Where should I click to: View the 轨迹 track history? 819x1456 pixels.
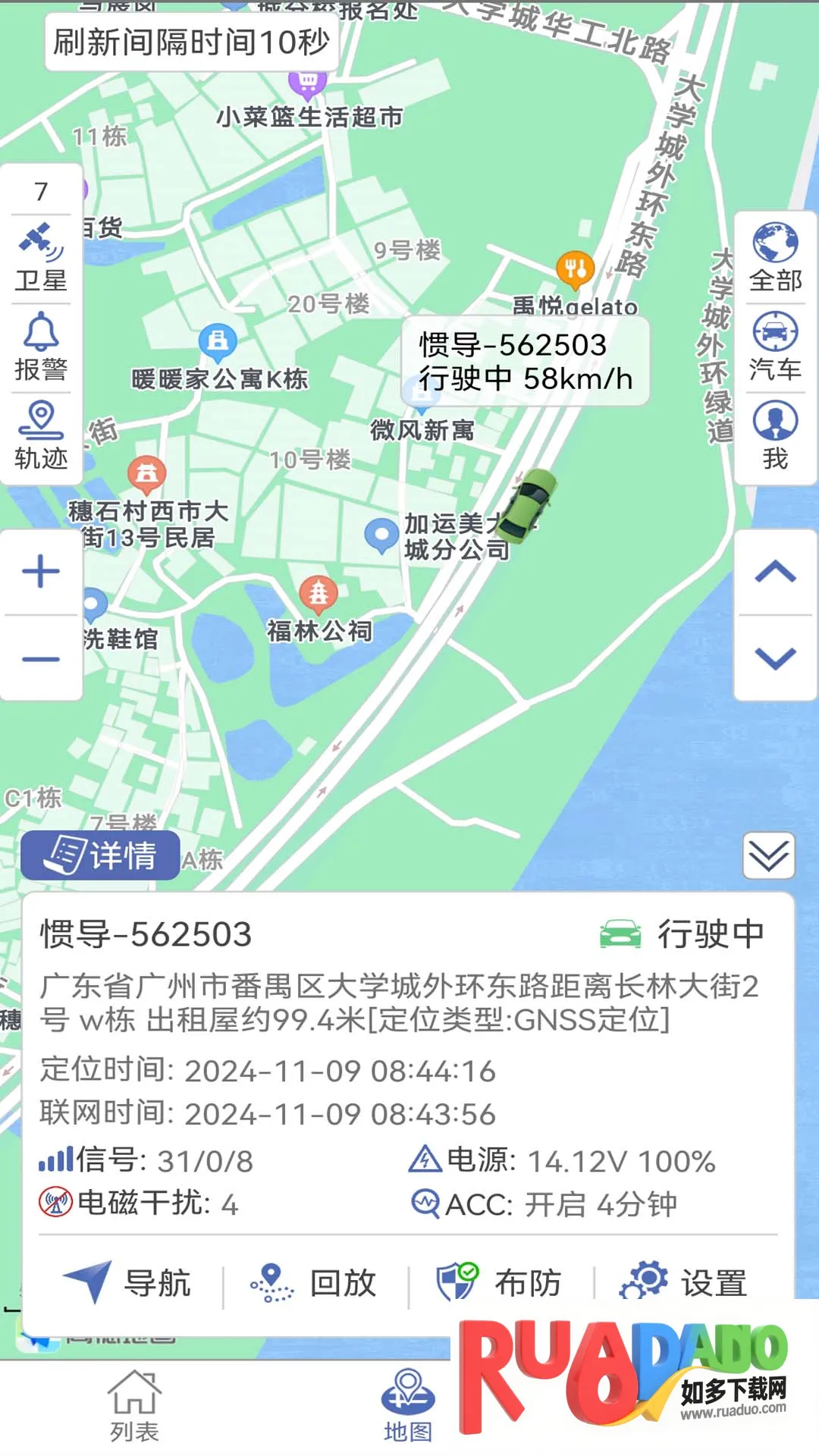41,435
